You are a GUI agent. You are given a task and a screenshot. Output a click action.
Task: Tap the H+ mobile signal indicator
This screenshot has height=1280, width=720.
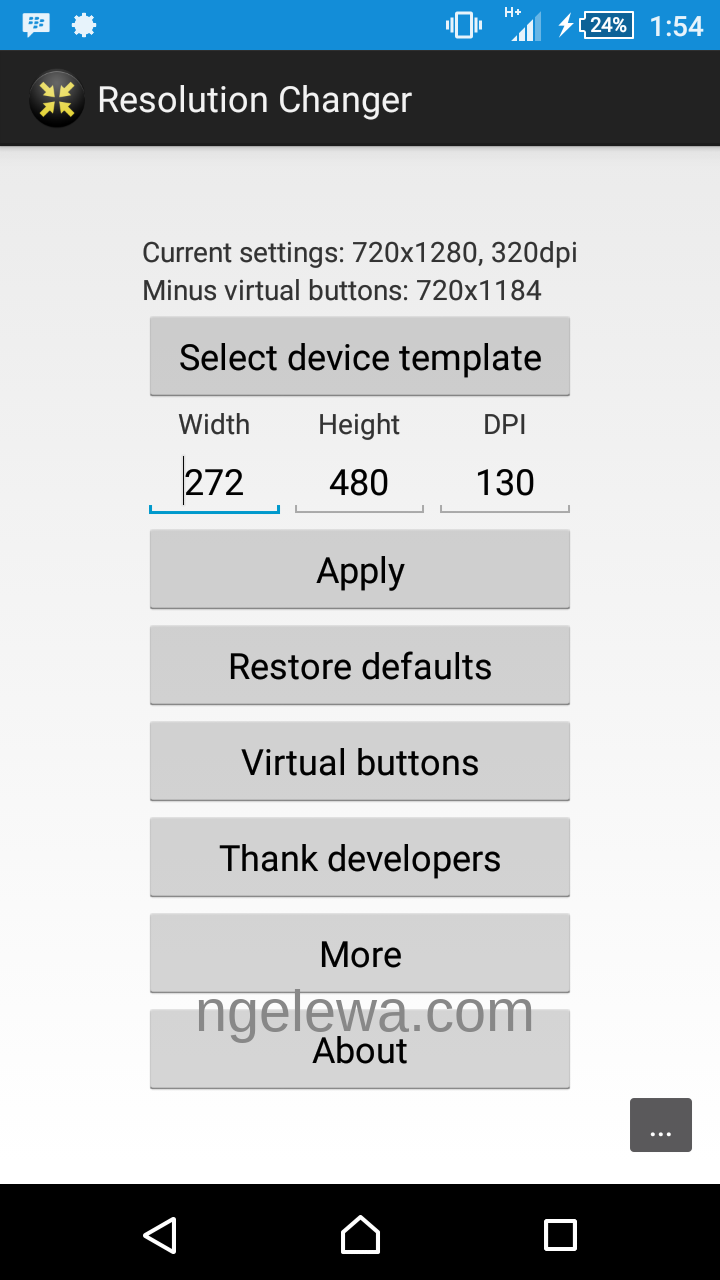click(522, 24)
